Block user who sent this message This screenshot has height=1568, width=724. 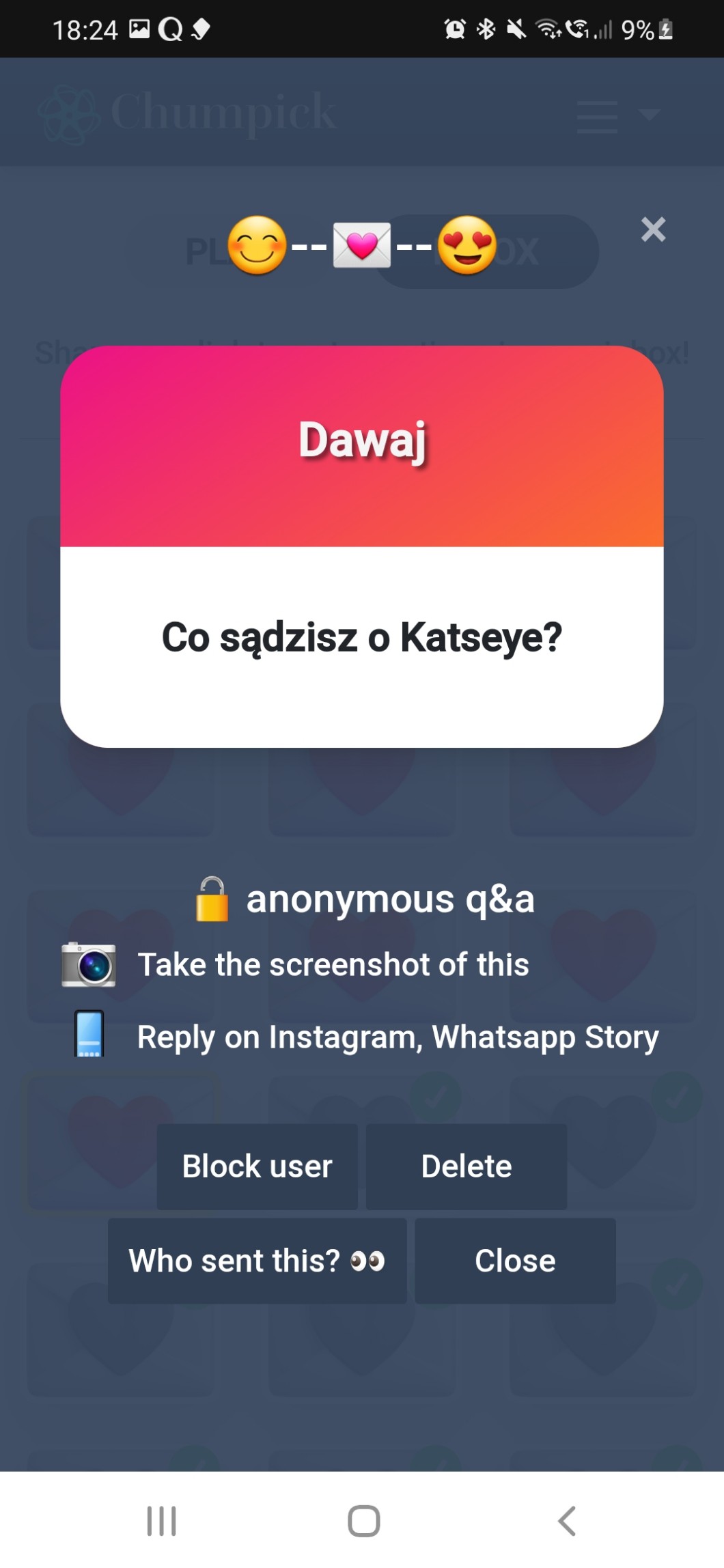[257, 1166]
